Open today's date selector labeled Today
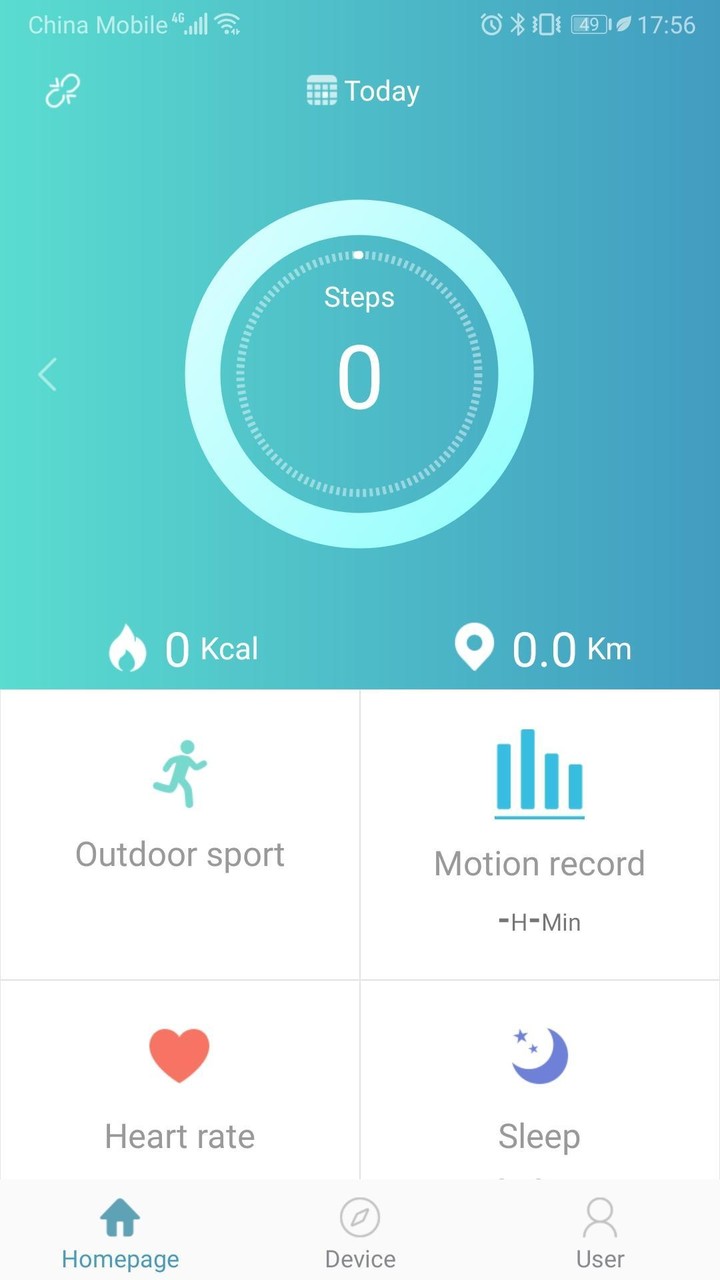The height and width of the screenshot is (1280, 720). click(x=362, y=90)
